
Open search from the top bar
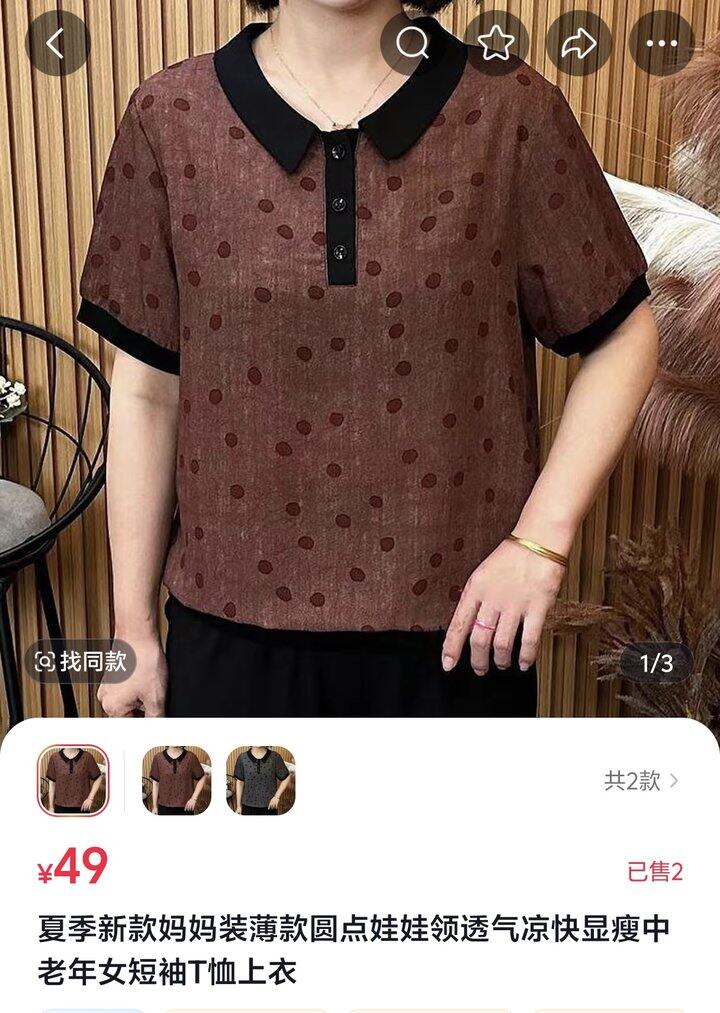pos(413,43)
